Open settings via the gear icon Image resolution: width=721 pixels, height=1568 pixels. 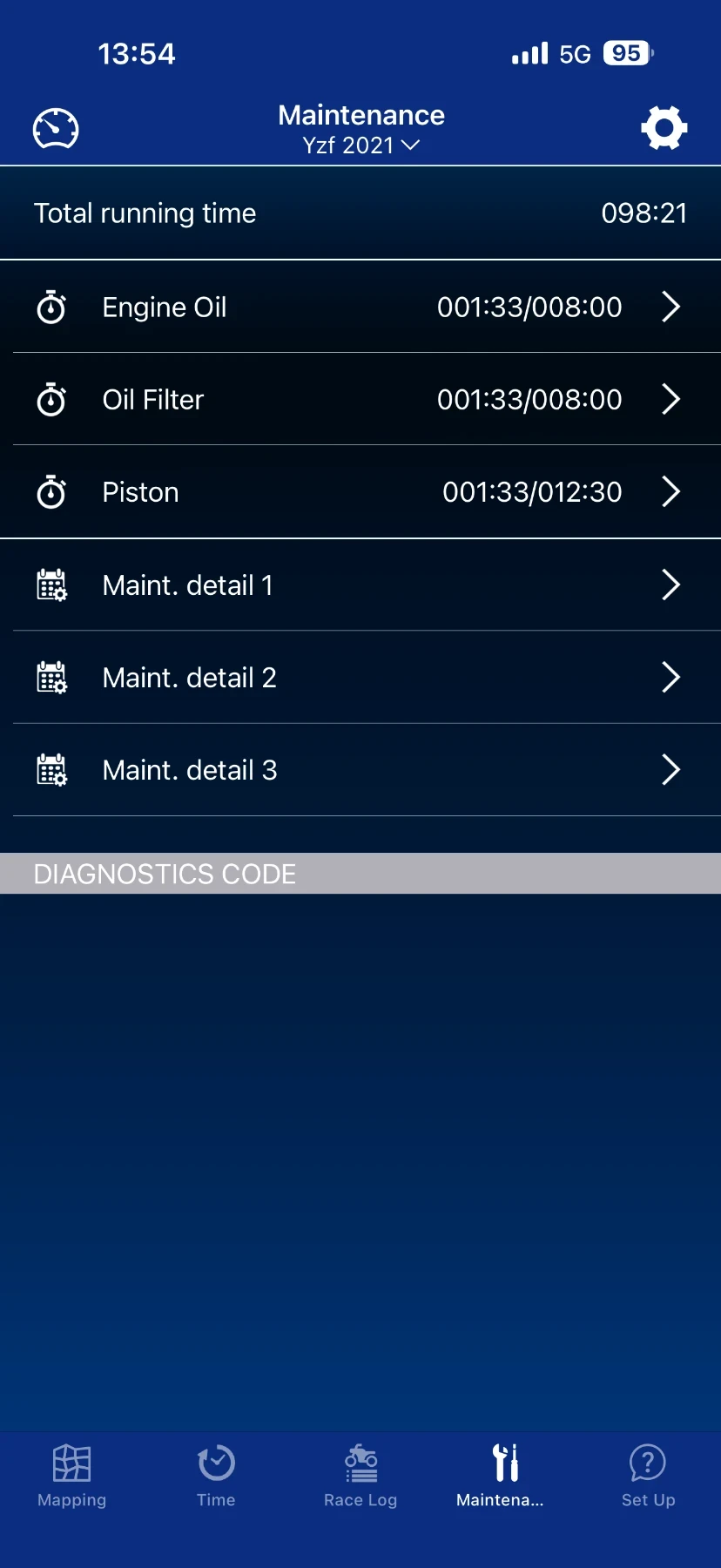coord(664,128)
